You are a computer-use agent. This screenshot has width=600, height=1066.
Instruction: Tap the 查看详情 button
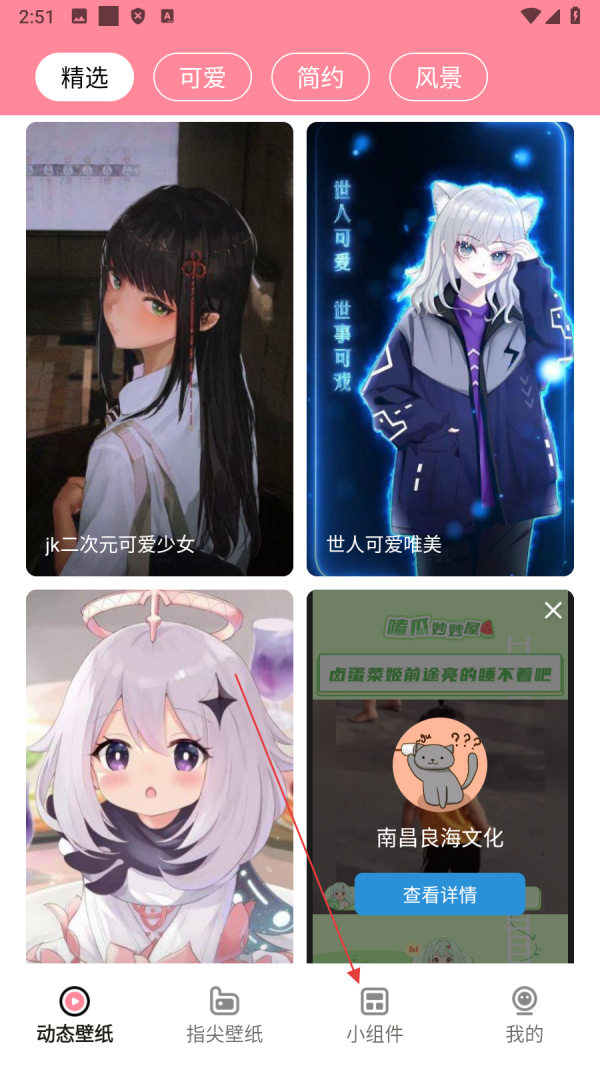coord(440,894)
